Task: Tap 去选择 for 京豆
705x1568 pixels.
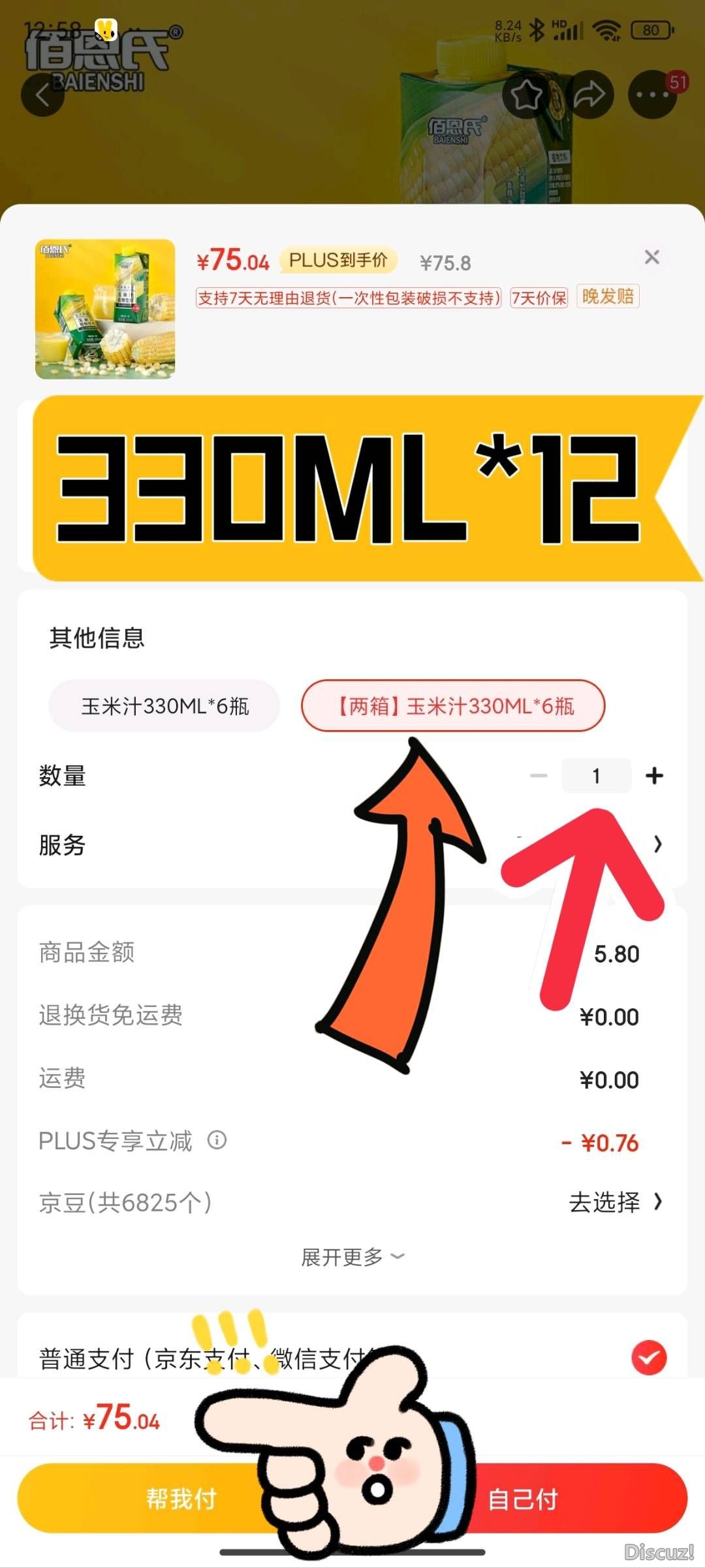Action: coord(615,1202)
